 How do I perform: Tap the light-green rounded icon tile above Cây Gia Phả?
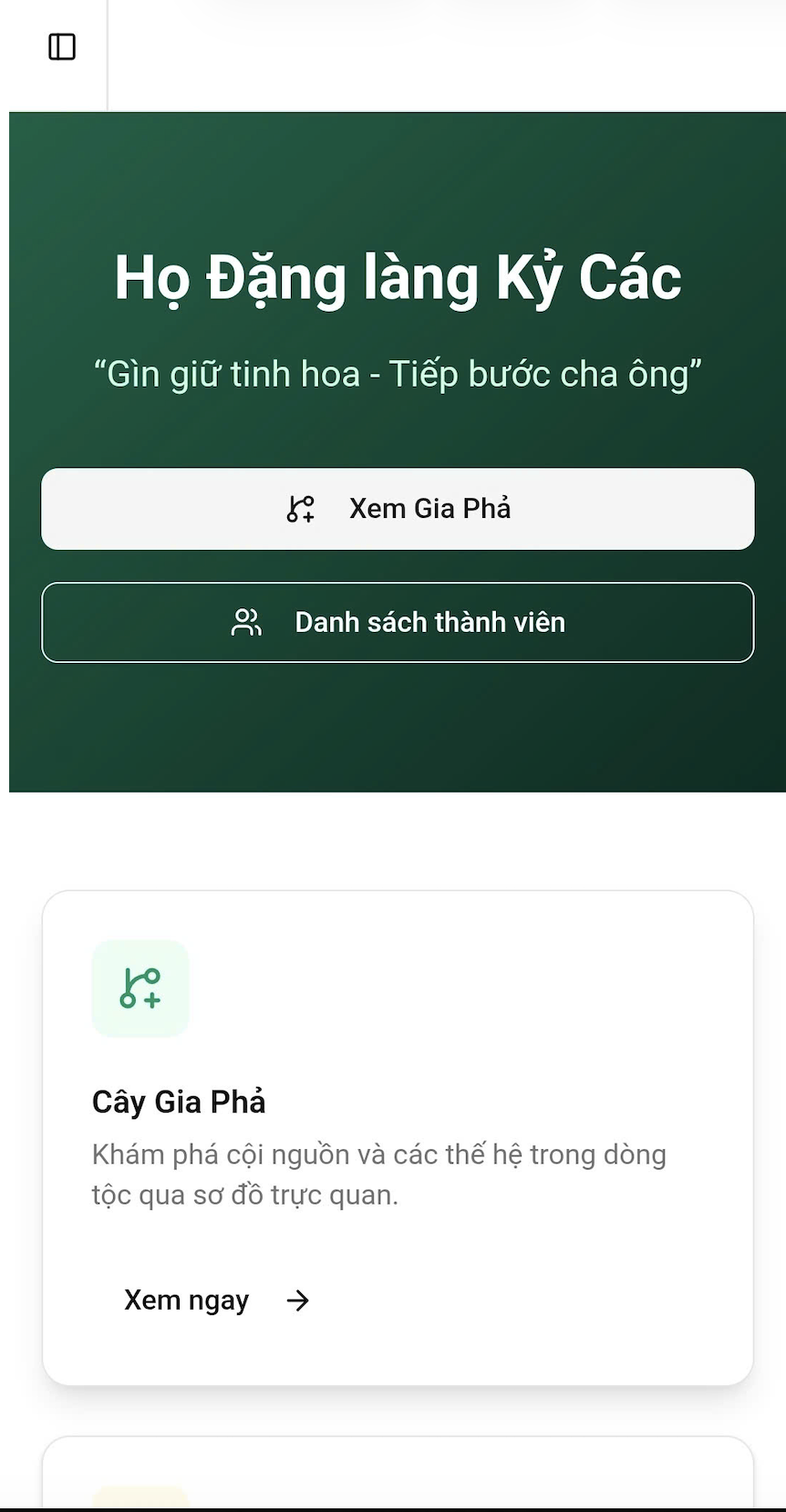coord(140,989)
